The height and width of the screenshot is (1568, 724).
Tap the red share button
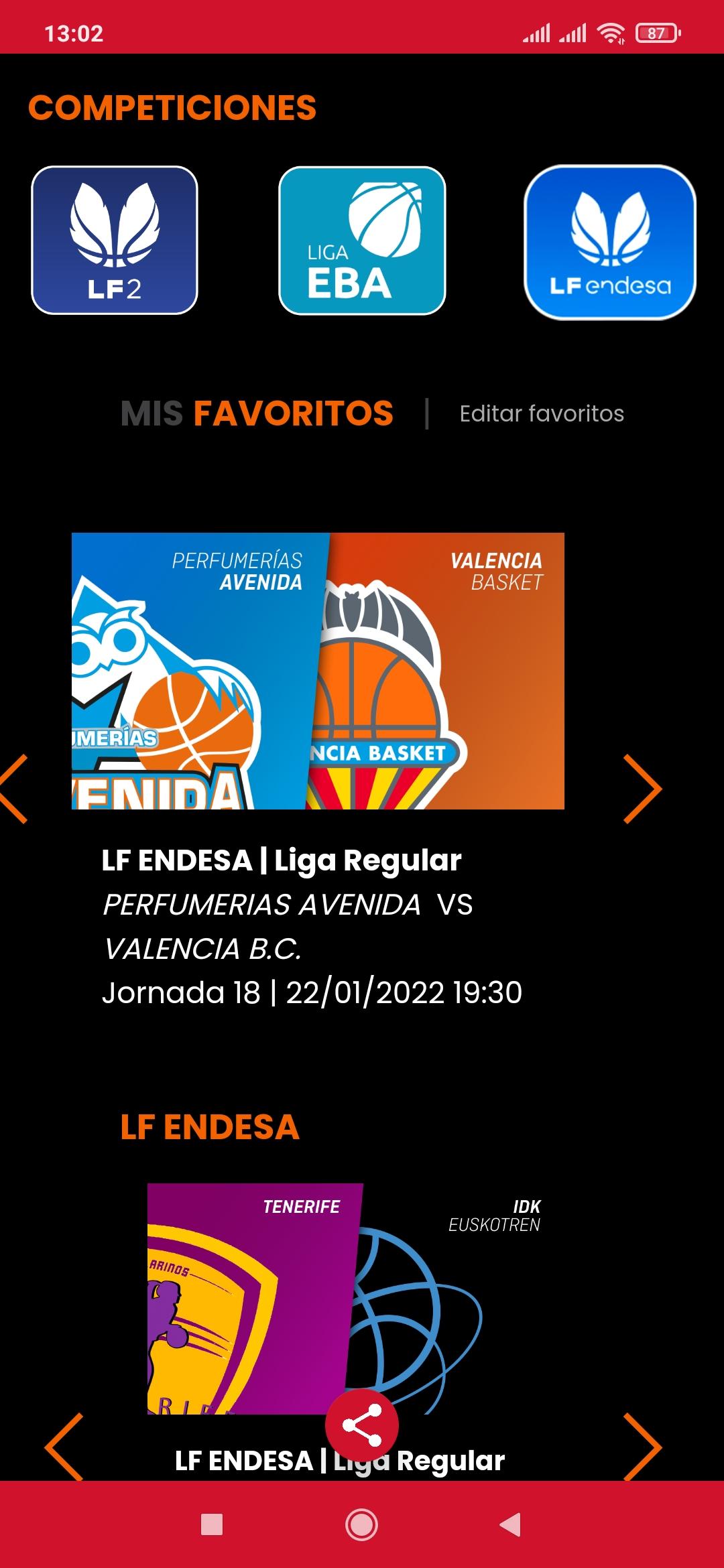pos(362,1425)
